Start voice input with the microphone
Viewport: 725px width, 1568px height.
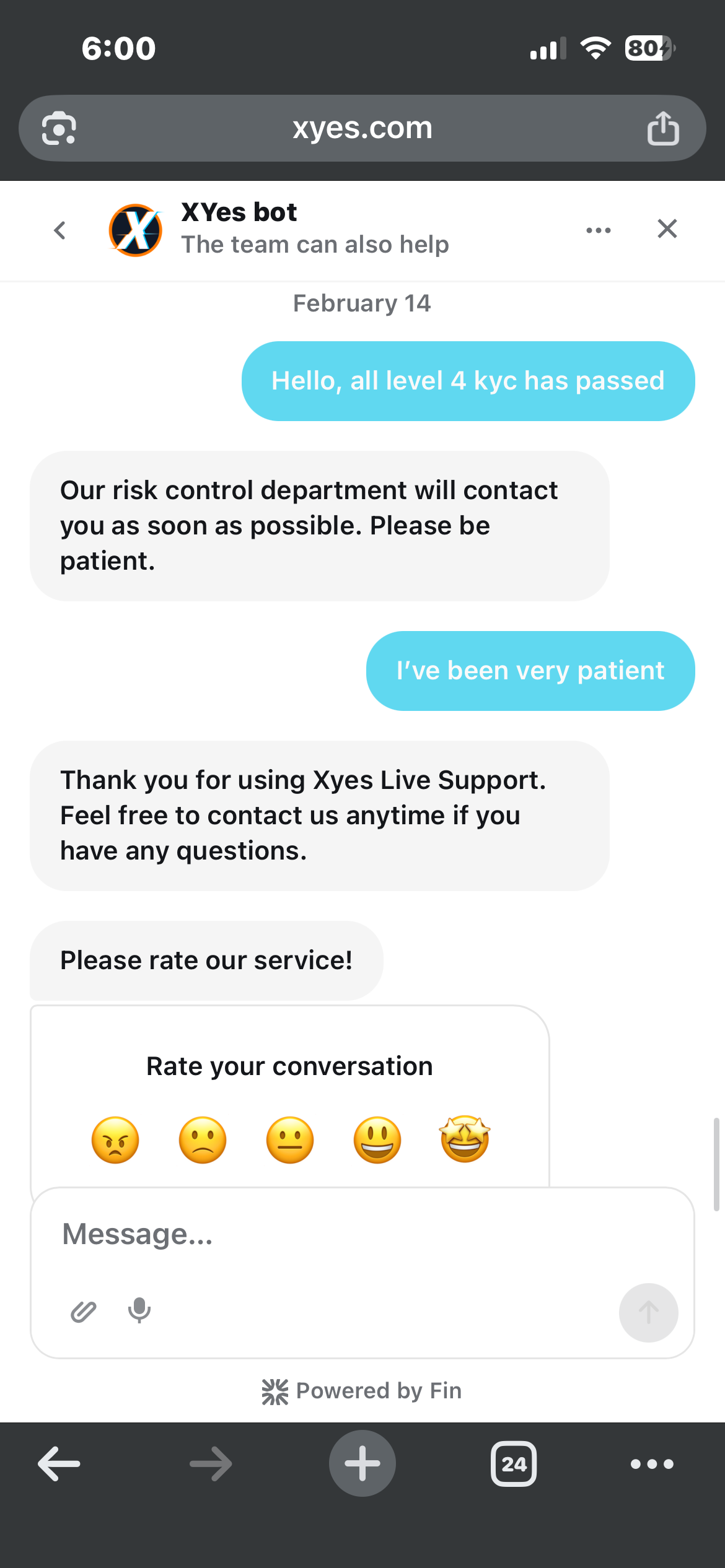coord(139,1310)
